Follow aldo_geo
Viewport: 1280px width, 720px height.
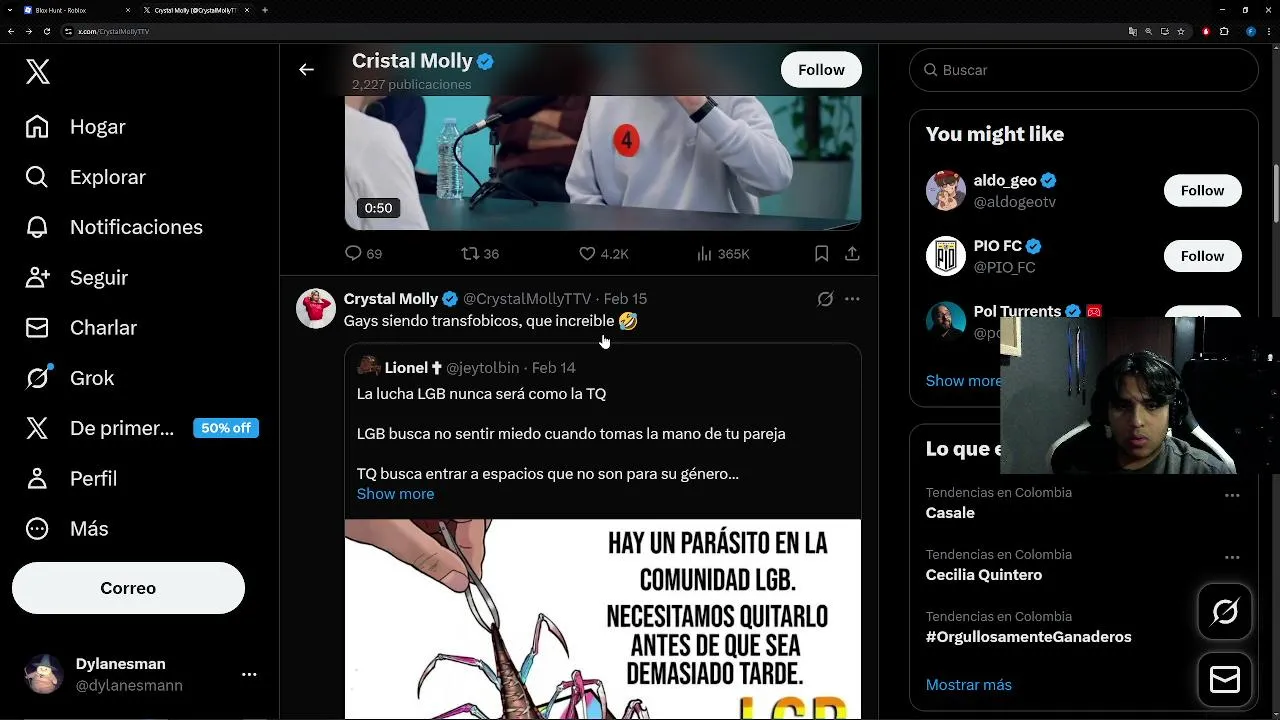tap(1202, 191)
